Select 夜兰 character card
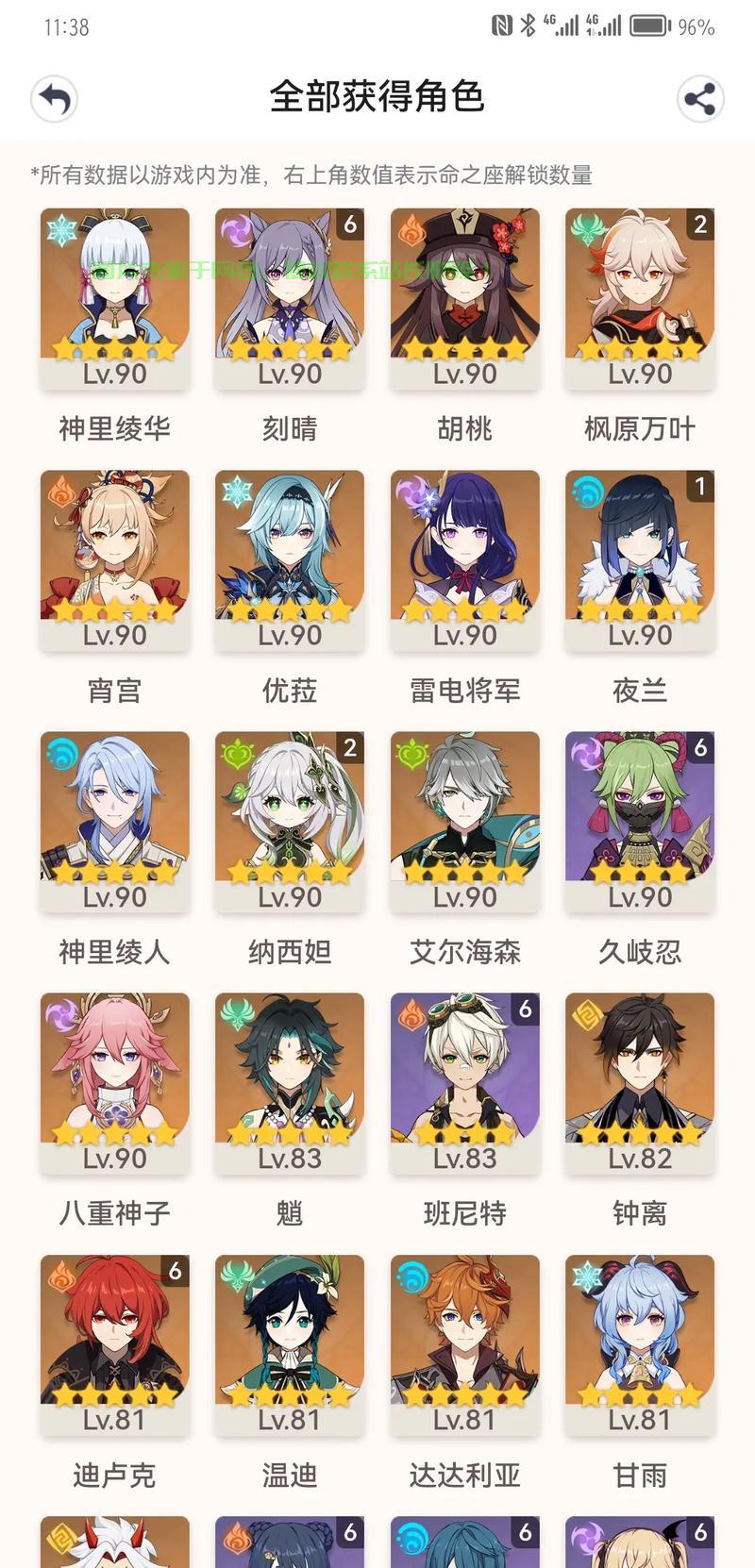 [640, 559]
